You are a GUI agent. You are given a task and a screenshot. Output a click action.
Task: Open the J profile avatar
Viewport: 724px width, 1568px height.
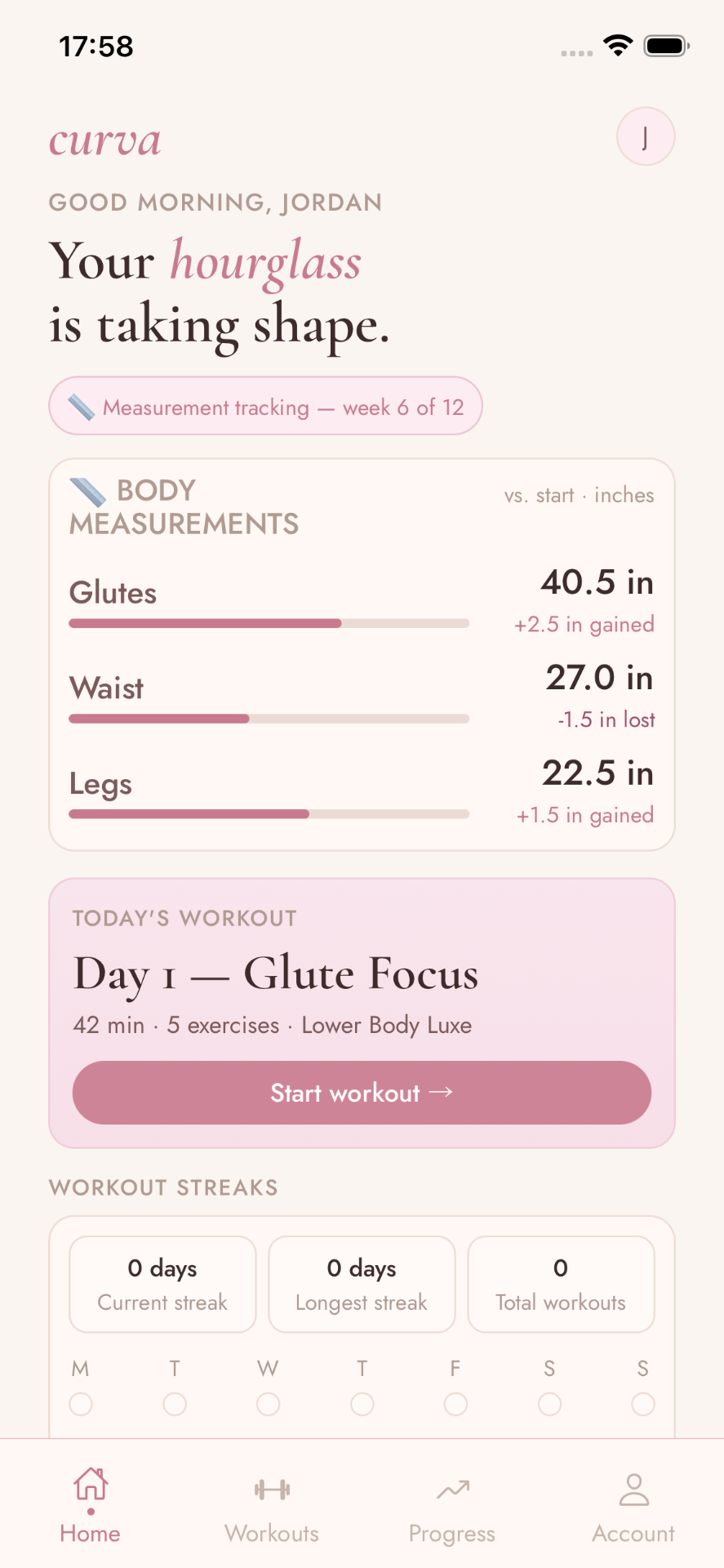coord(645,136)
